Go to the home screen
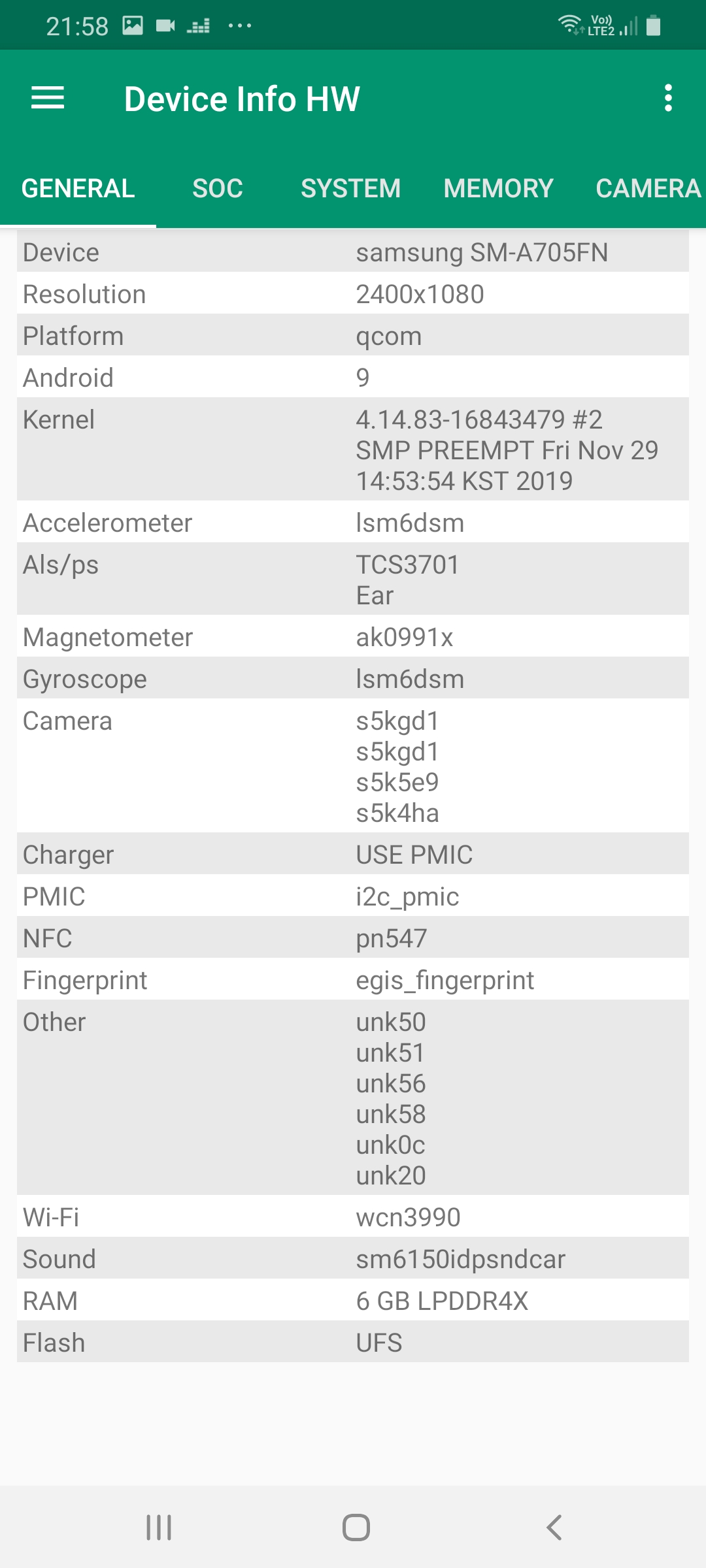The height and width of the screenshot is (1568, 706). pyautogui.click(x=356, y=1527)
